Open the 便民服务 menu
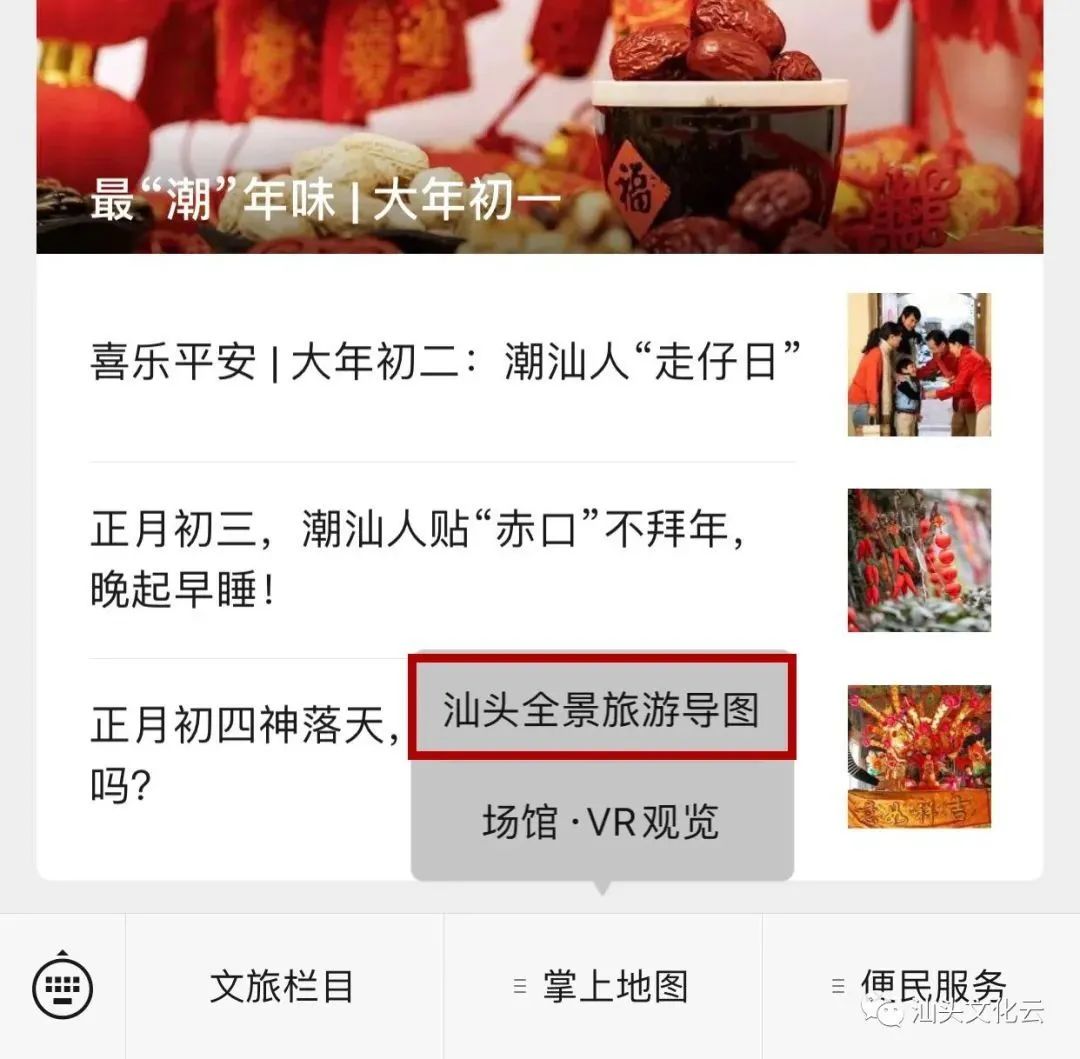Image resolution: width=1080 pixels, height=1059 pixels. (x=920, y=984)
